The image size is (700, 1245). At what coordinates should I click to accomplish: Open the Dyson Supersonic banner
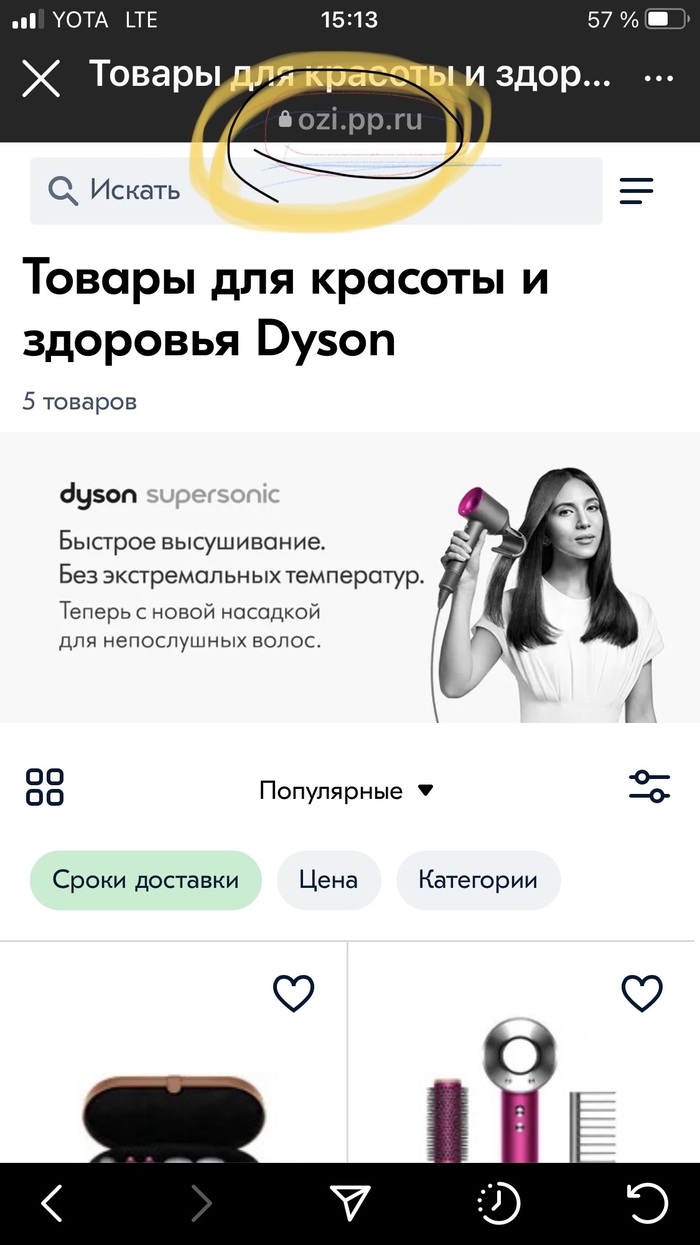(350, 577)
